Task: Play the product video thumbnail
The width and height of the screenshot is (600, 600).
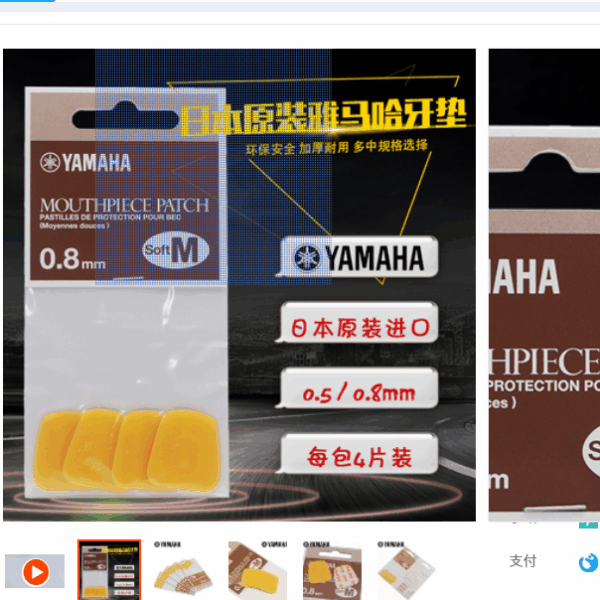Action: click(x=35, y=572)
